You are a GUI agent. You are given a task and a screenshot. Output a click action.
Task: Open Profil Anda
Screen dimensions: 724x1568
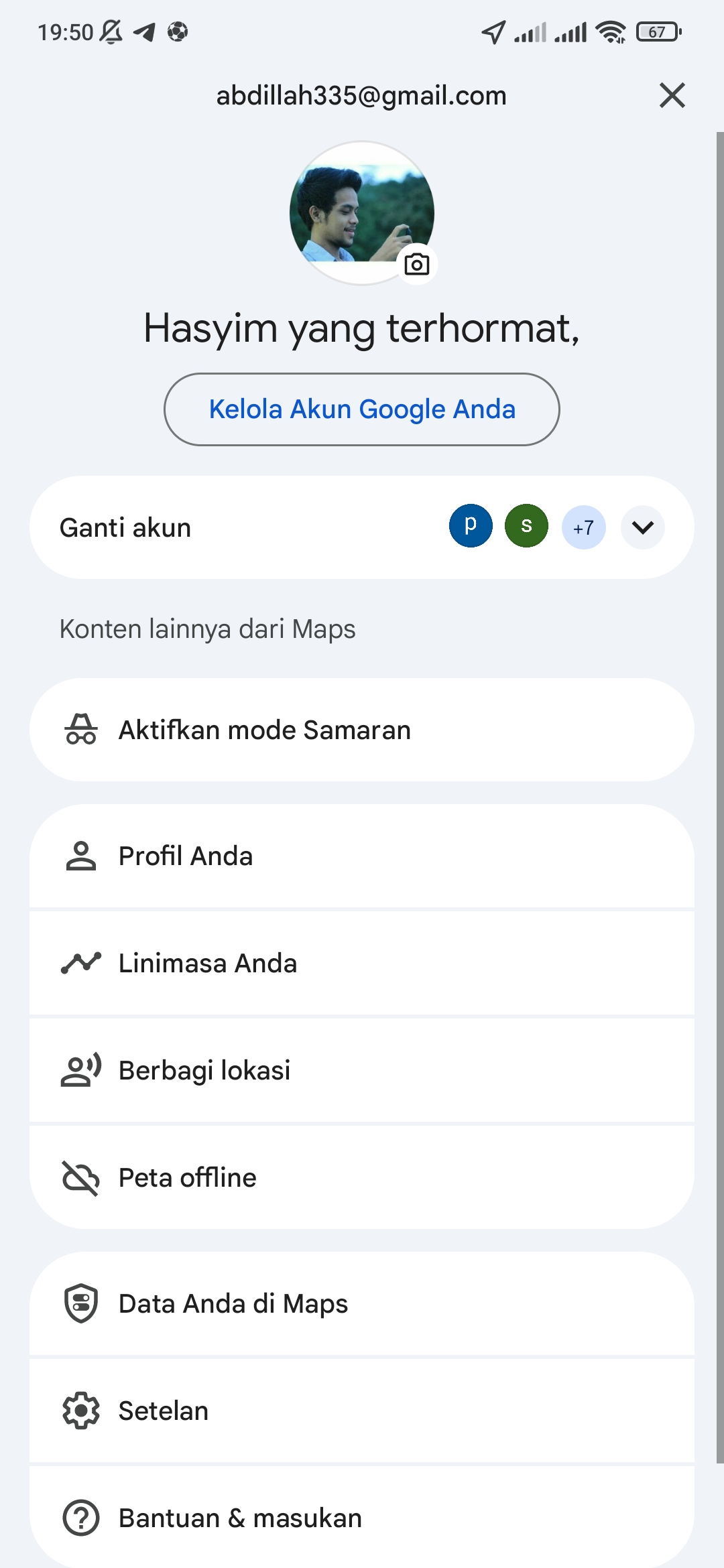[x=362, y=856]
